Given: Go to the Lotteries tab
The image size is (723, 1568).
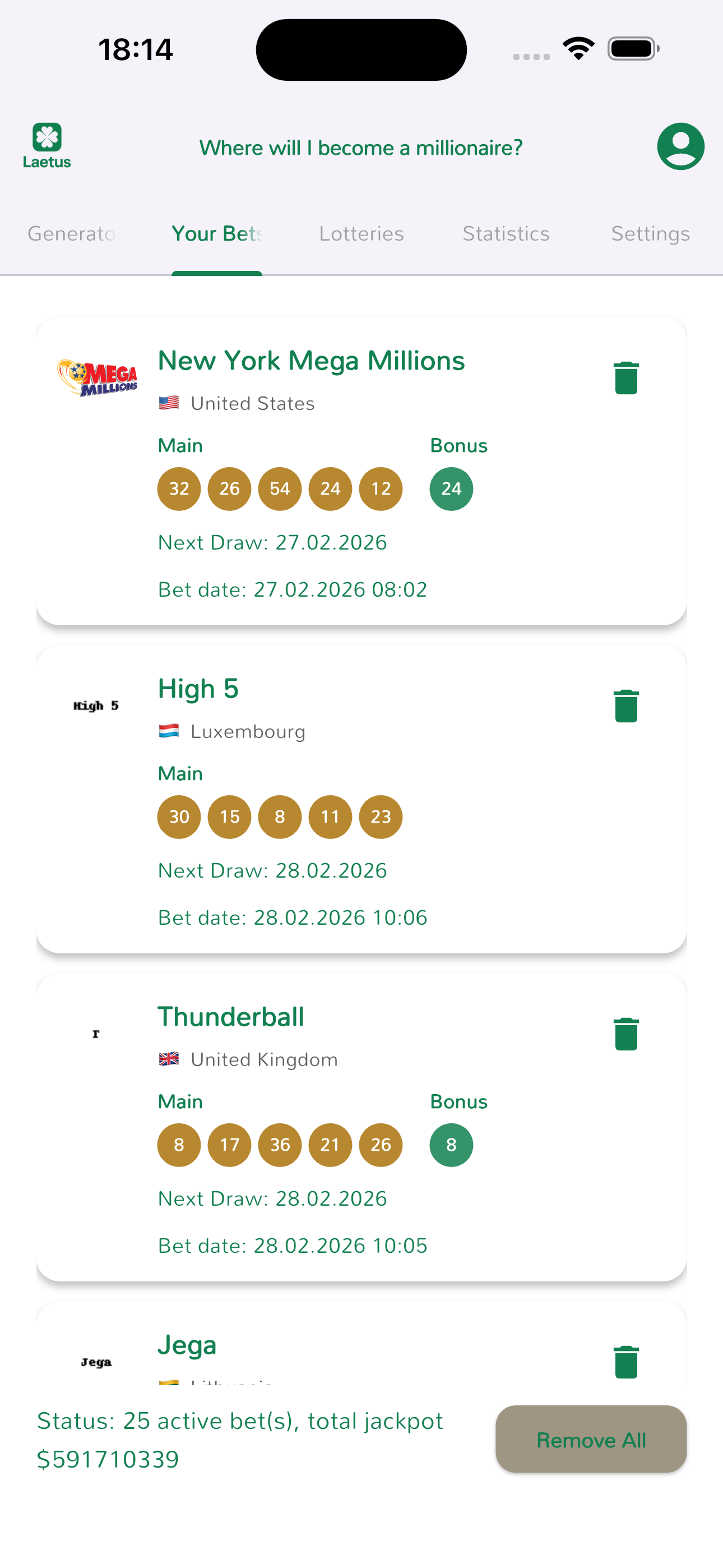Looking at the screenshot, I should pyautogui.click(x=361, y=234).
